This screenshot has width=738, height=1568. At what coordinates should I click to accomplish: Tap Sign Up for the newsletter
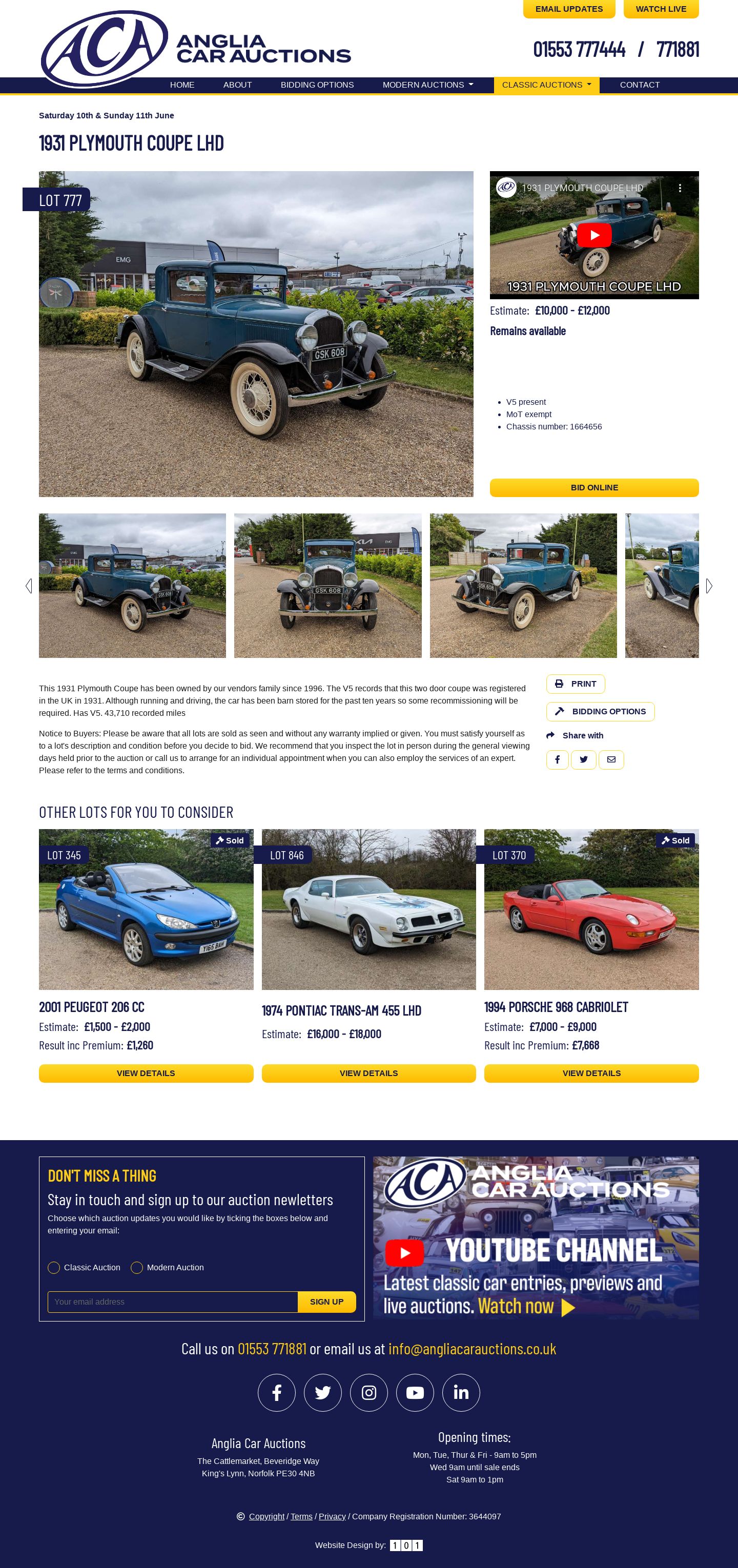coord(326,1302)
